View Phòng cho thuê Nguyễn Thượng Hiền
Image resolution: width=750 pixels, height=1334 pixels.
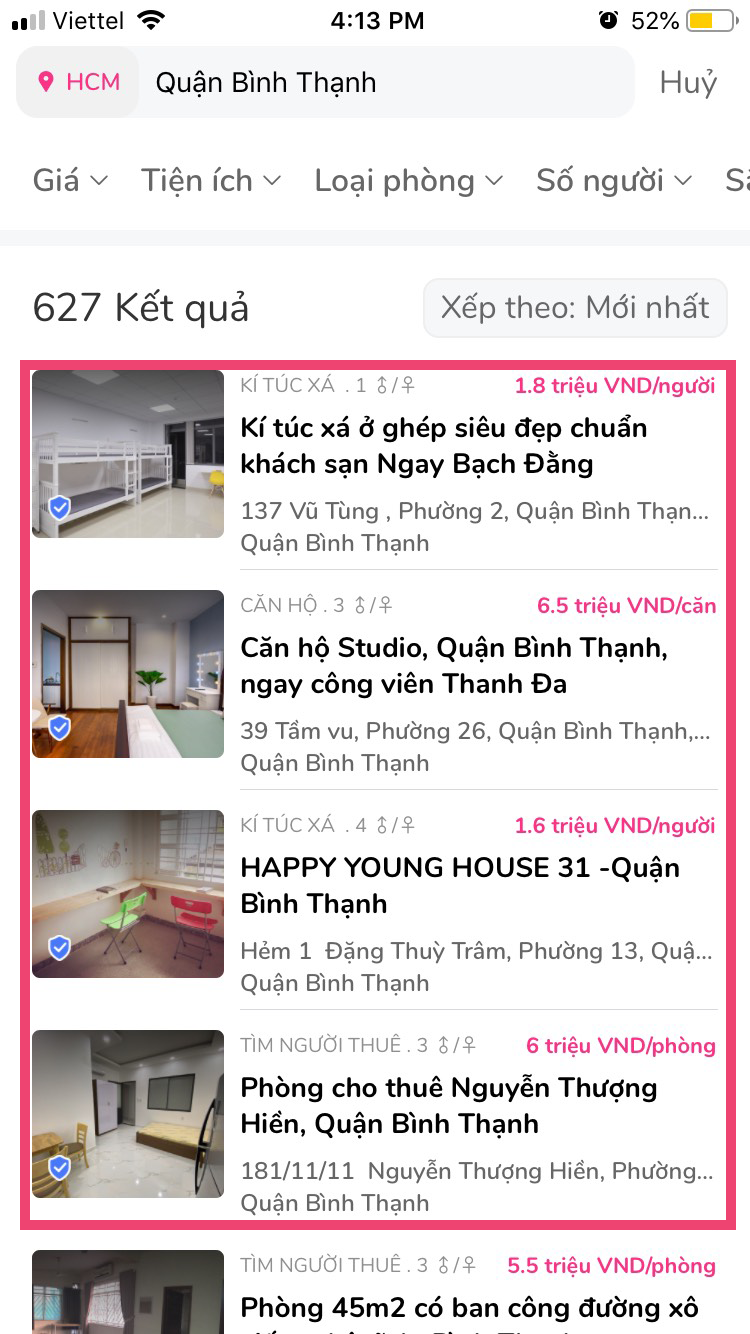coord(448,1106)
